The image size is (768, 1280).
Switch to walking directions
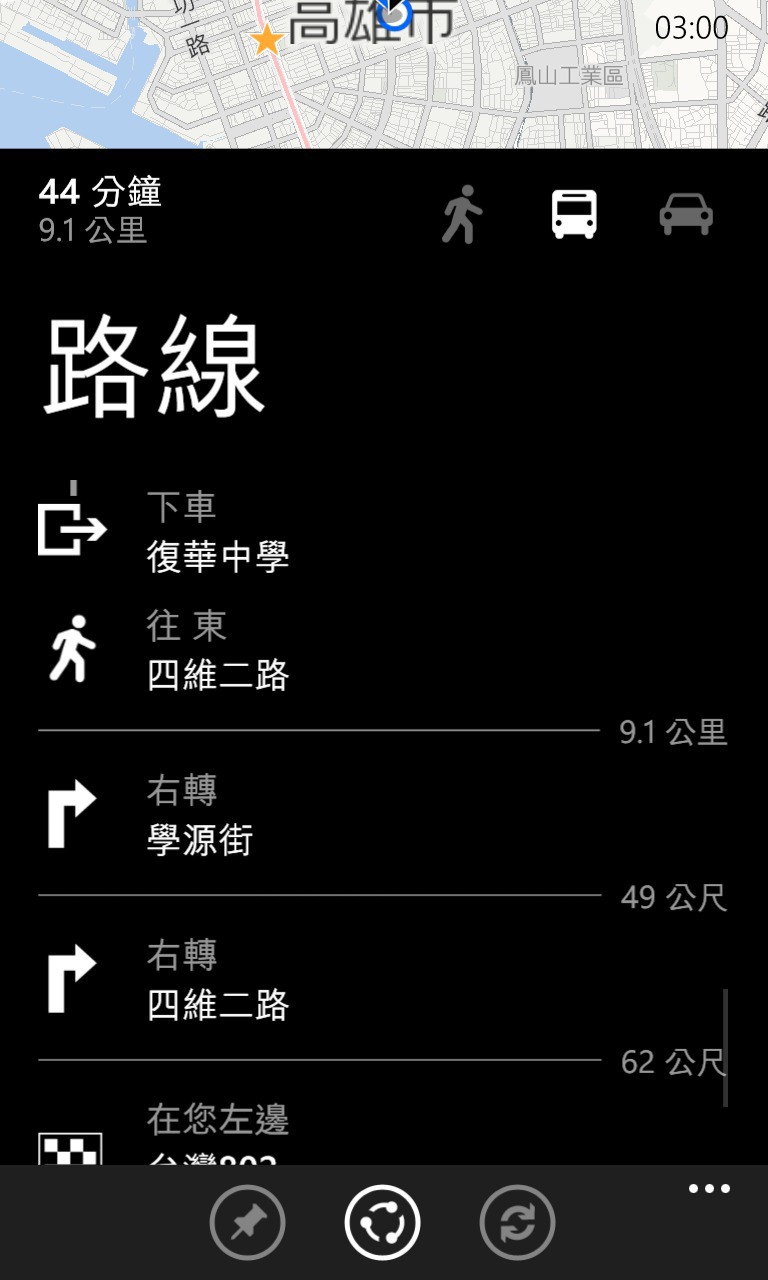[x=462, y=214]
